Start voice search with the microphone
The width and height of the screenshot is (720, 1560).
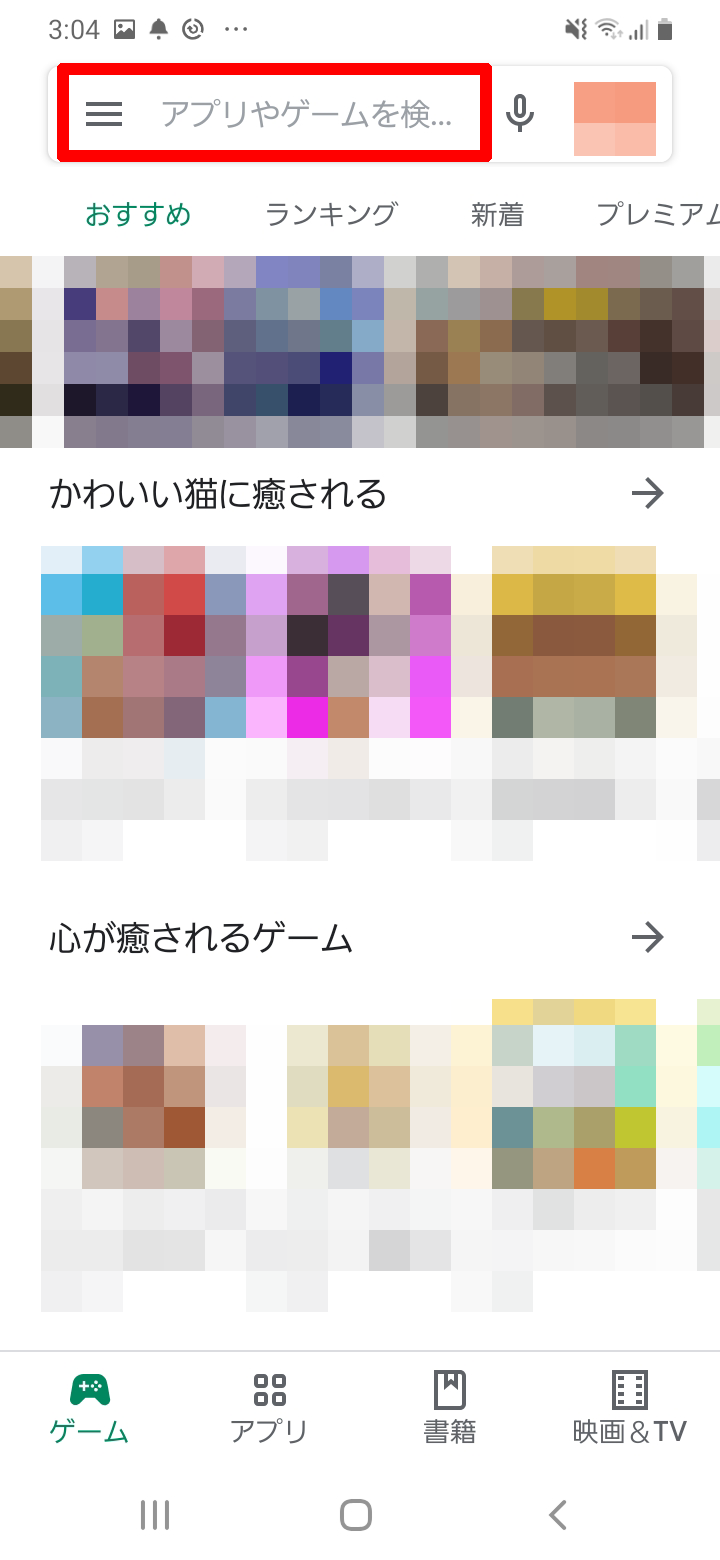[519, 114]
